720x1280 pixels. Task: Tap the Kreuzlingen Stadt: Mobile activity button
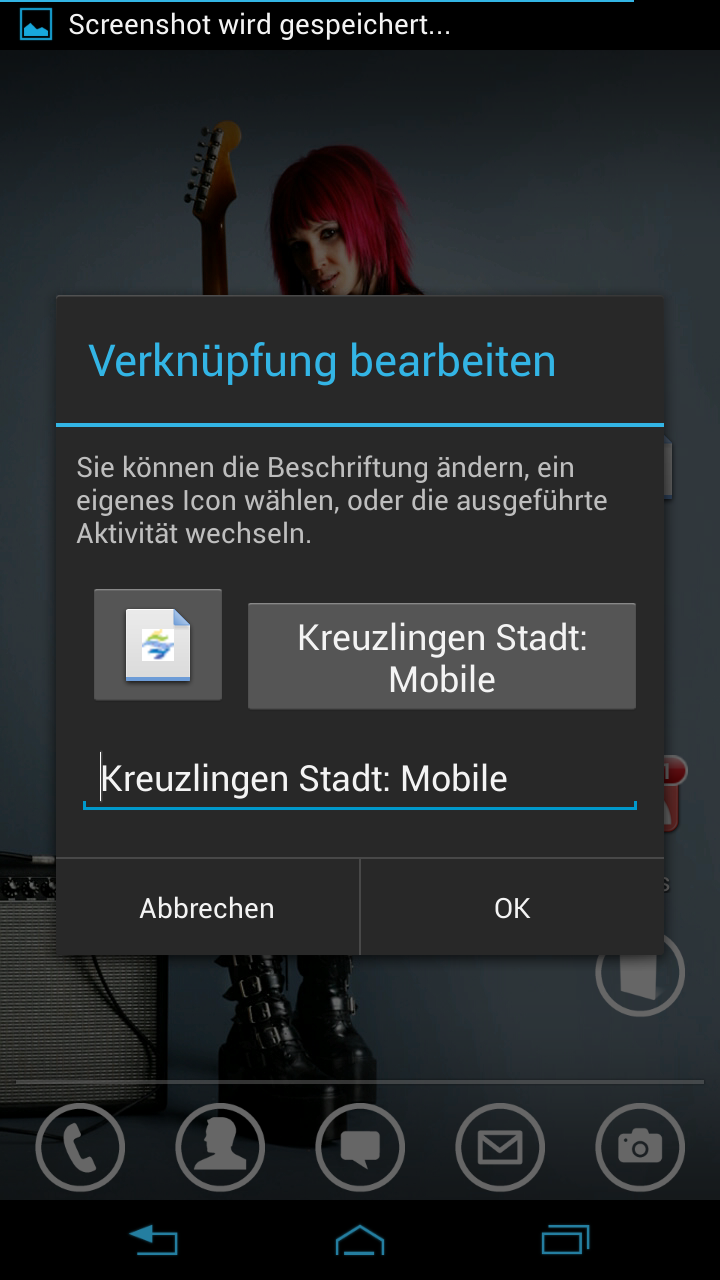[442, 657]
